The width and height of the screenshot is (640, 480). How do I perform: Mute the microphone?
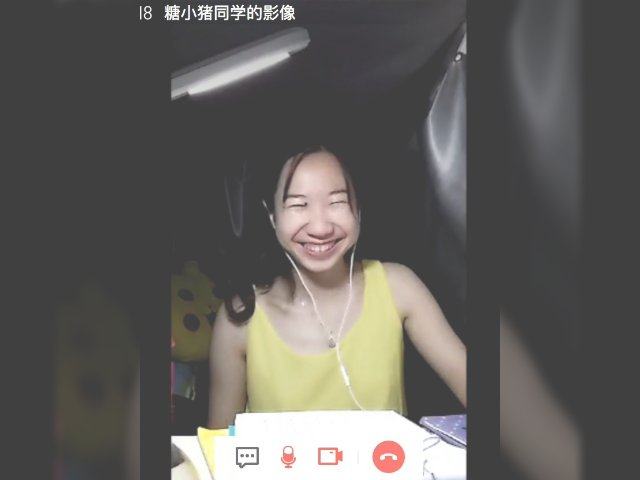[288, 457]
